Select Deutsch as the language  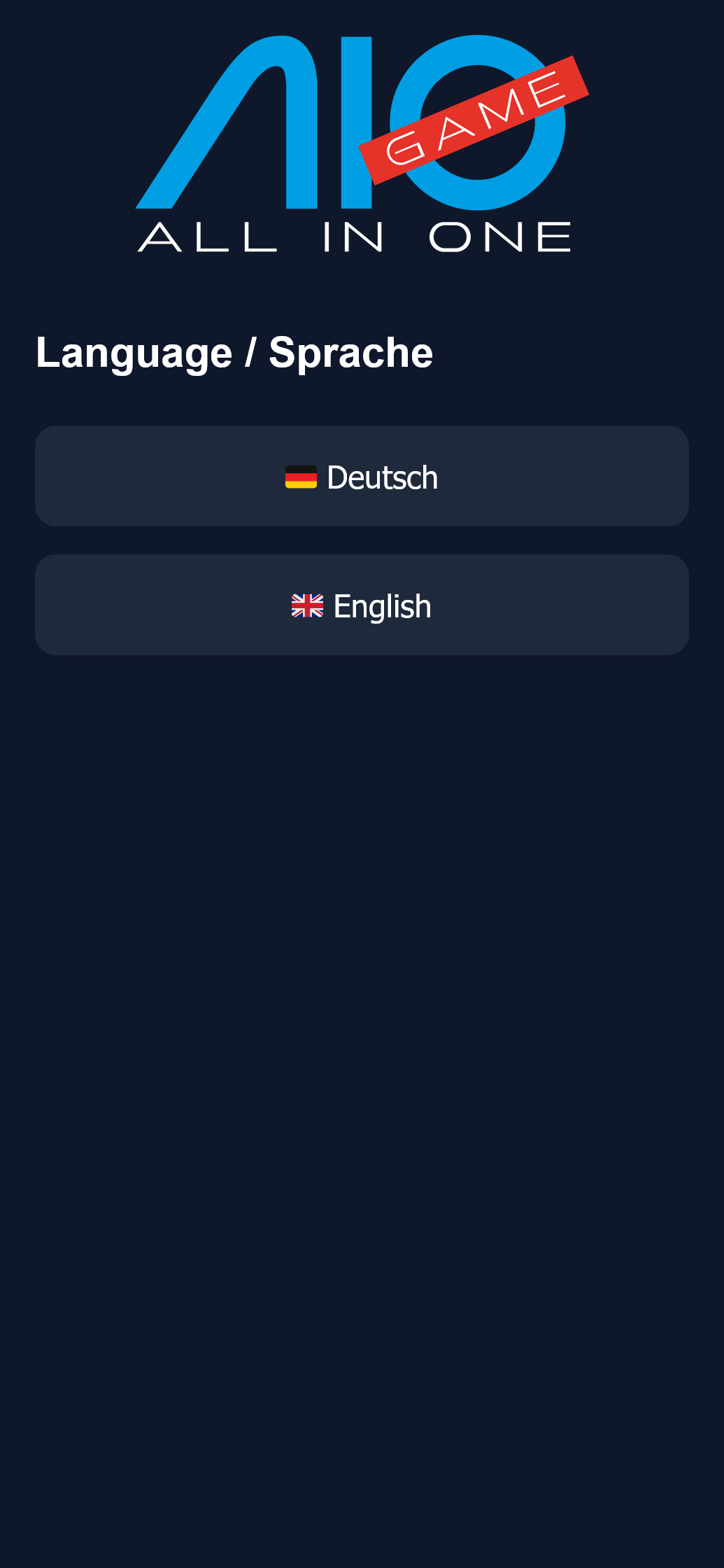coord(362,476)
